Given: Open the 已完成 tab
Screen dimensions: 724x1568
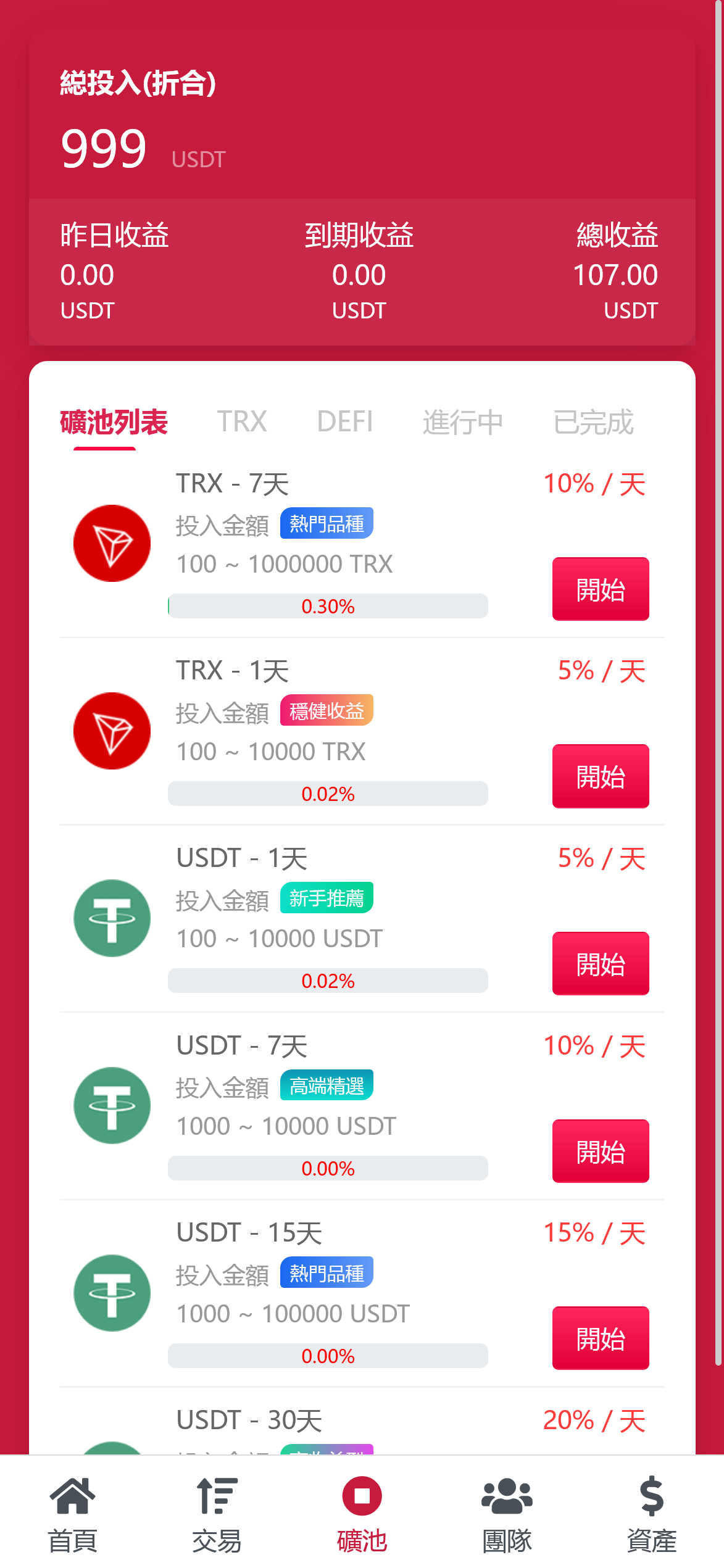Looking at the screenshot, I should 593,422.
